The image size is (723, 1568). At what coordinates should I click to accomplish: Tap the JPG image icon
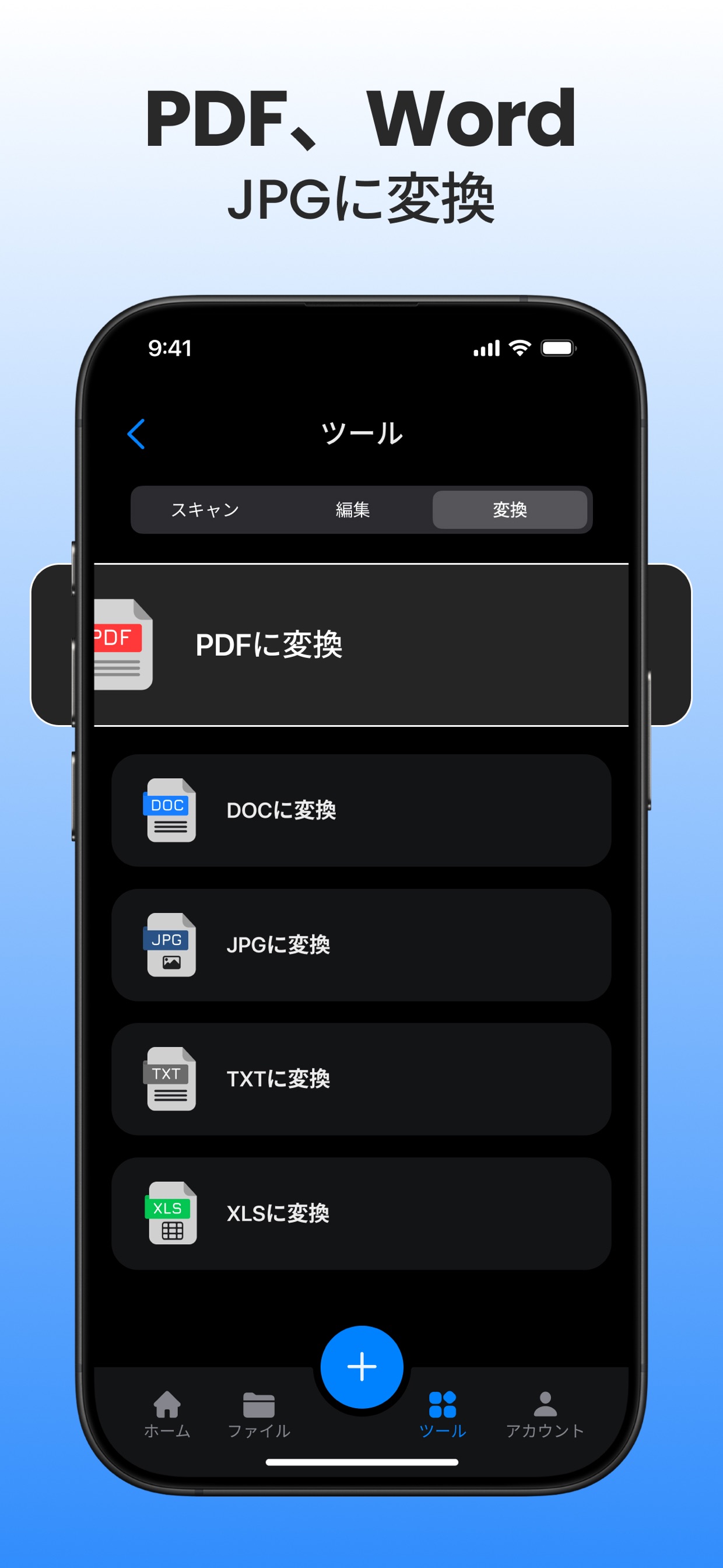pos(170,946)
